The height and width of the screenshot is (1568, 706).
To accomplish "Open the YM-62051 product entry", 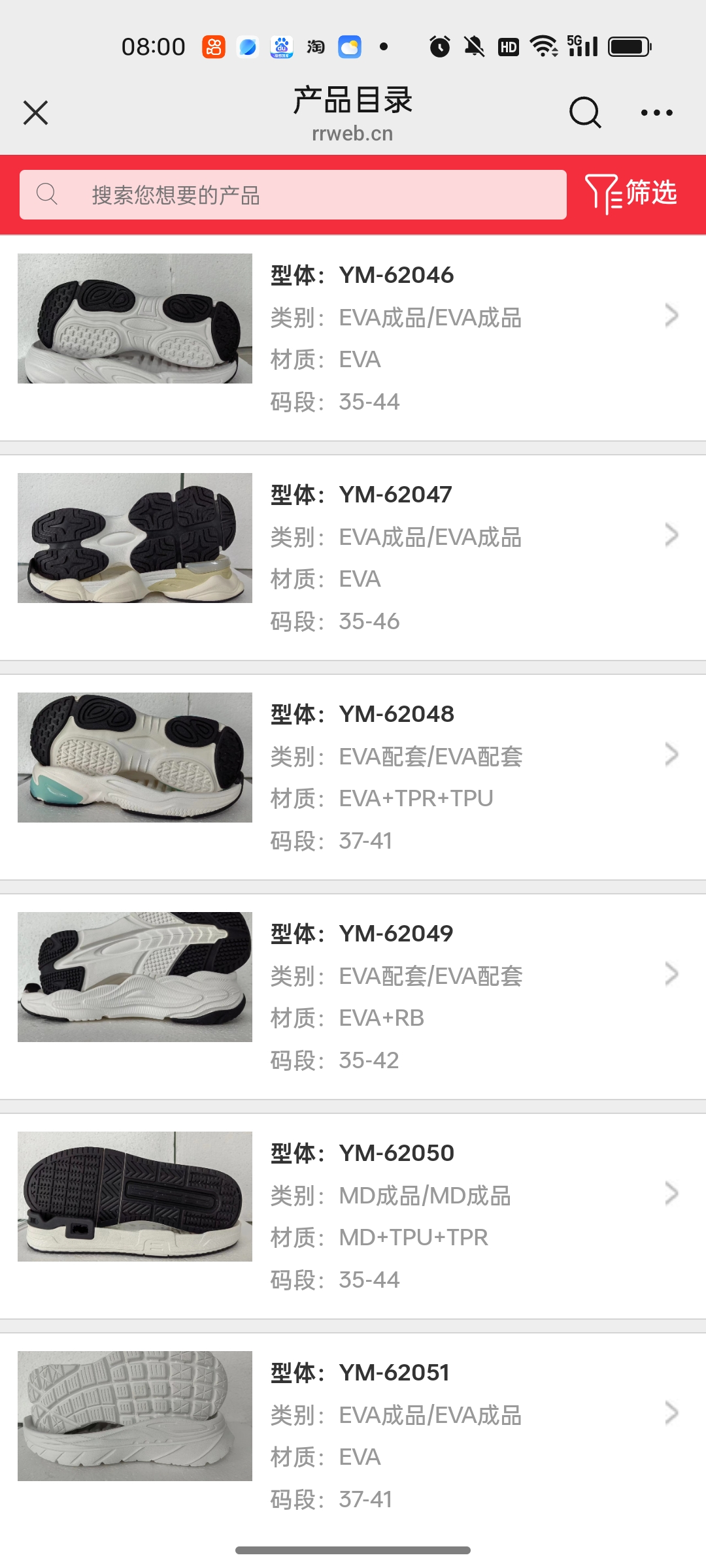I will pos(353,1435).
